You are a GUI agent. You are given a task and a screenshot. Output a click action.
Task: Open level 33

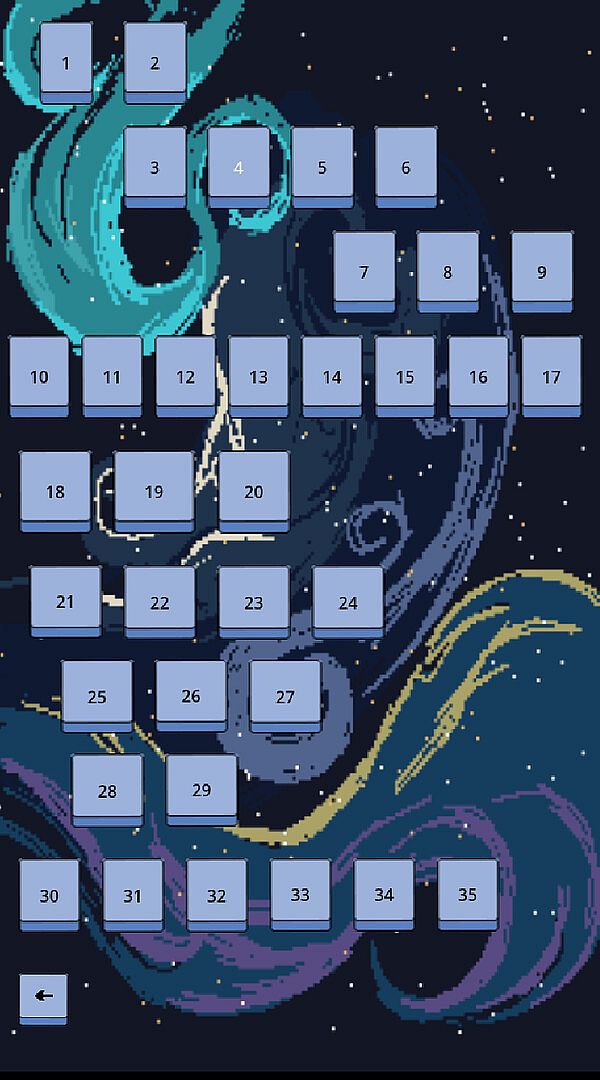(300, 894)
